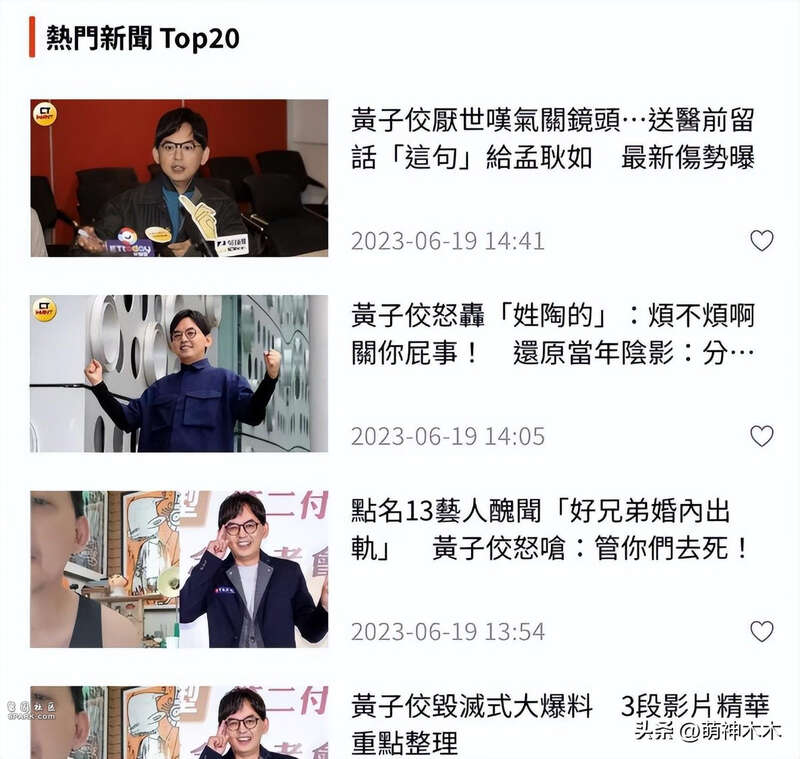Open thumbnail of 姓陶的 article
Viewport: 800px width, 759px height.
179,373
